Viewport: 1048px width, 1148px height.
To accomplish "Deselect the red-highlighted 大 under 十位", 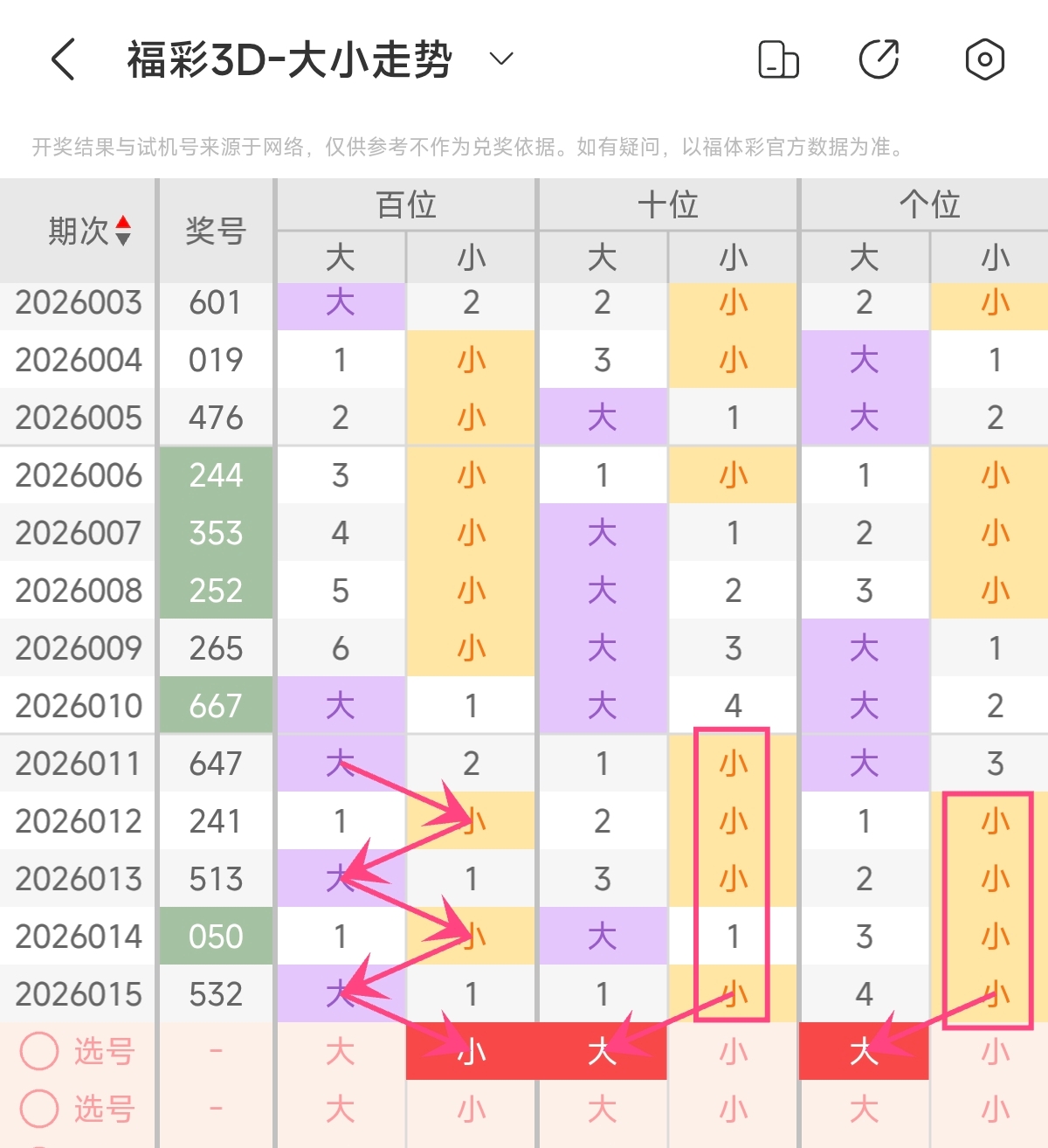I will click(x=602, y=1051).
